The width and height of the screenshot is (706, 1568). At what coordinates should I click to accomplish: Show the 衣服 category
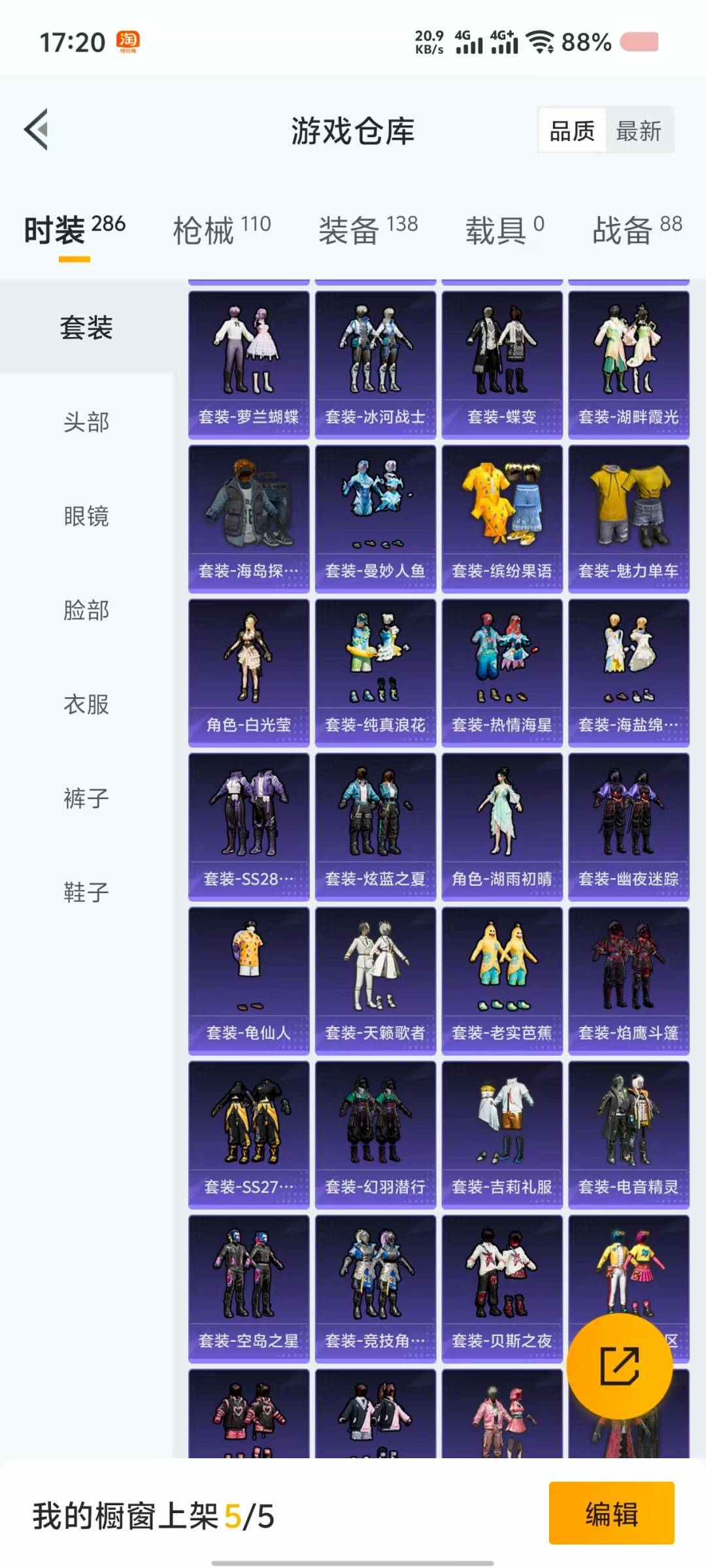pyautogui.click(x=86, y=704)
